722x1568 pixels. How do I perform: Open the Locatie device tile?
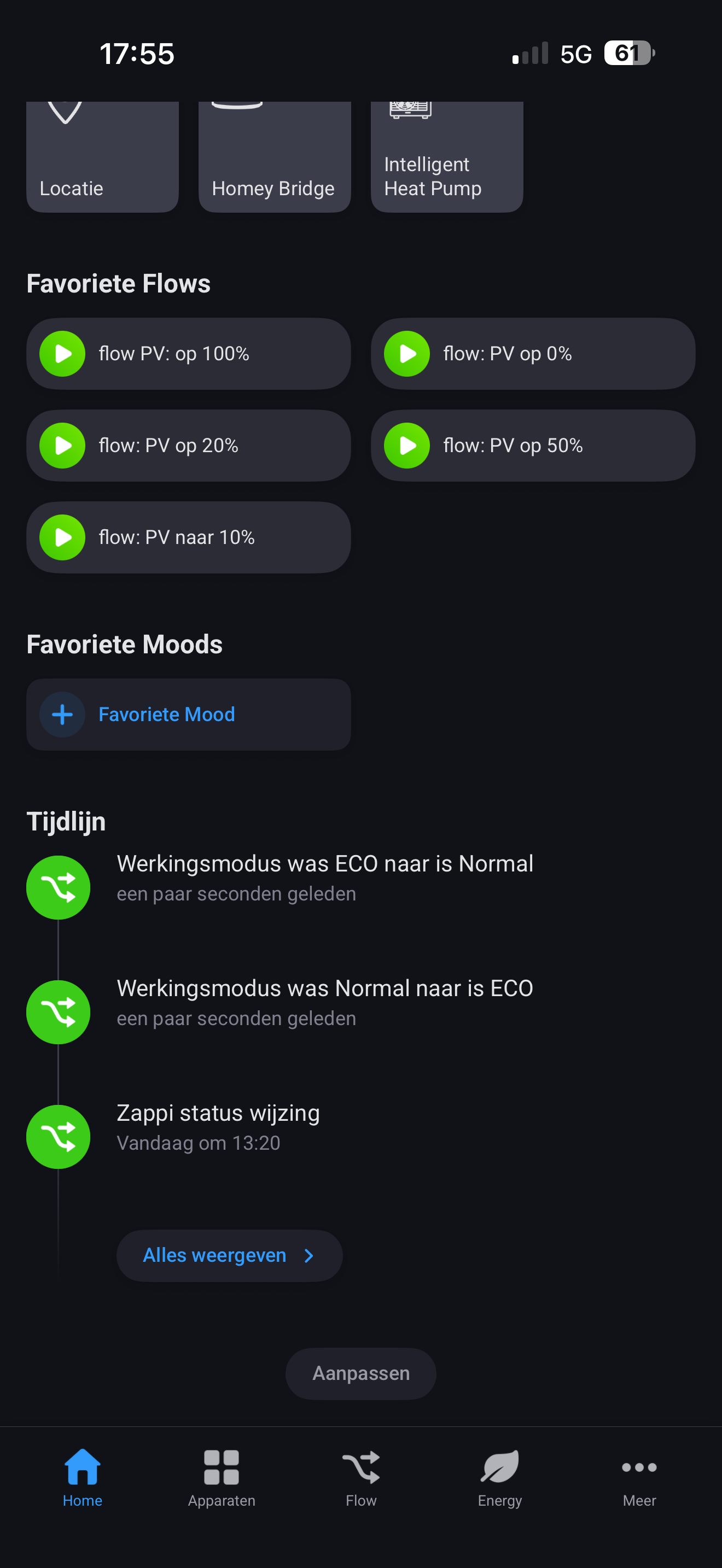click(102, 157)
